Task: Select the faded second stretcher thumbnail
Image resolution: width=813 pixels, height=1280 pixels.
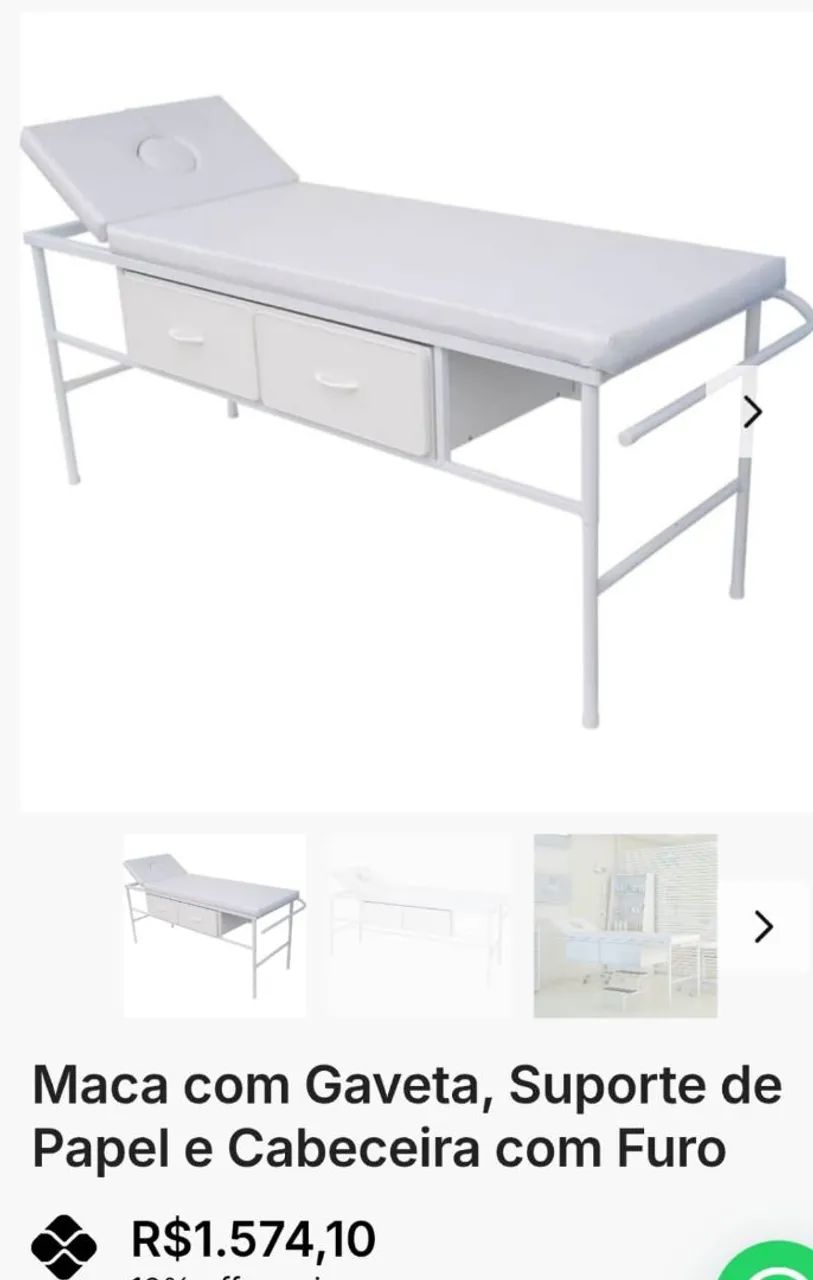Action: coord(419,925)
